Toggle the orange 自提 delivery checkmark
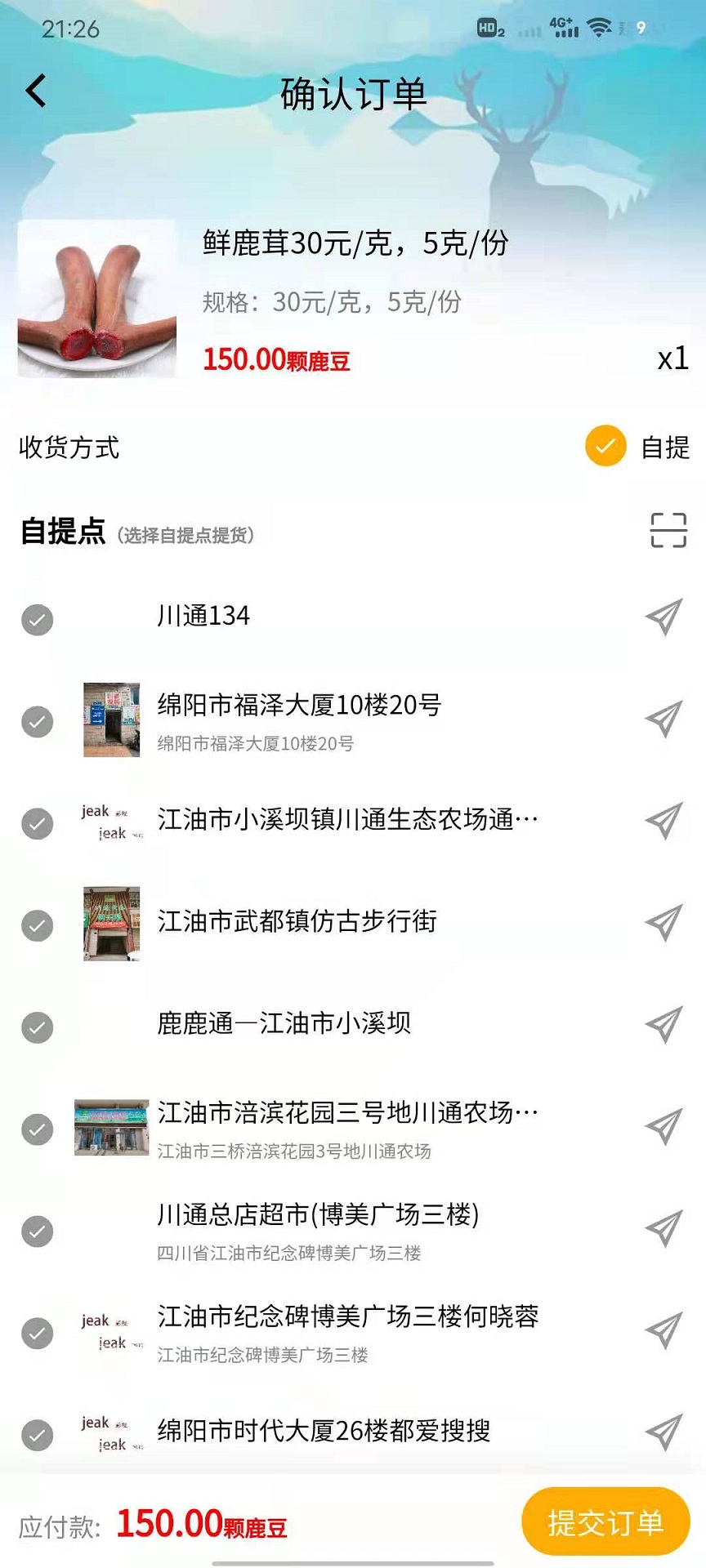This screenshot has width=706, height=1568. [605, 447]
